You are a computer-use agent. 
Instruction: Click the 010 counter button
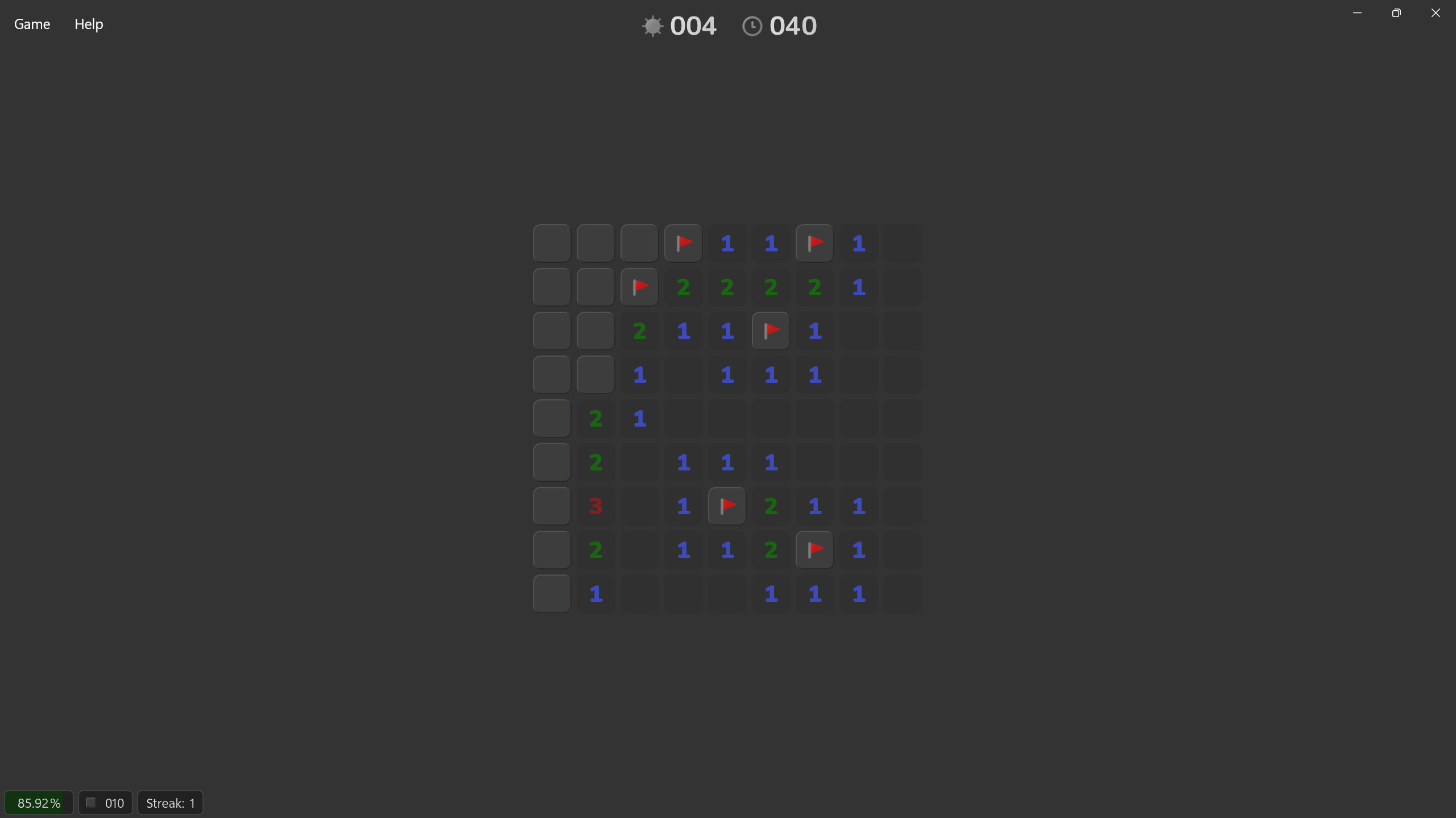(105, 803)
